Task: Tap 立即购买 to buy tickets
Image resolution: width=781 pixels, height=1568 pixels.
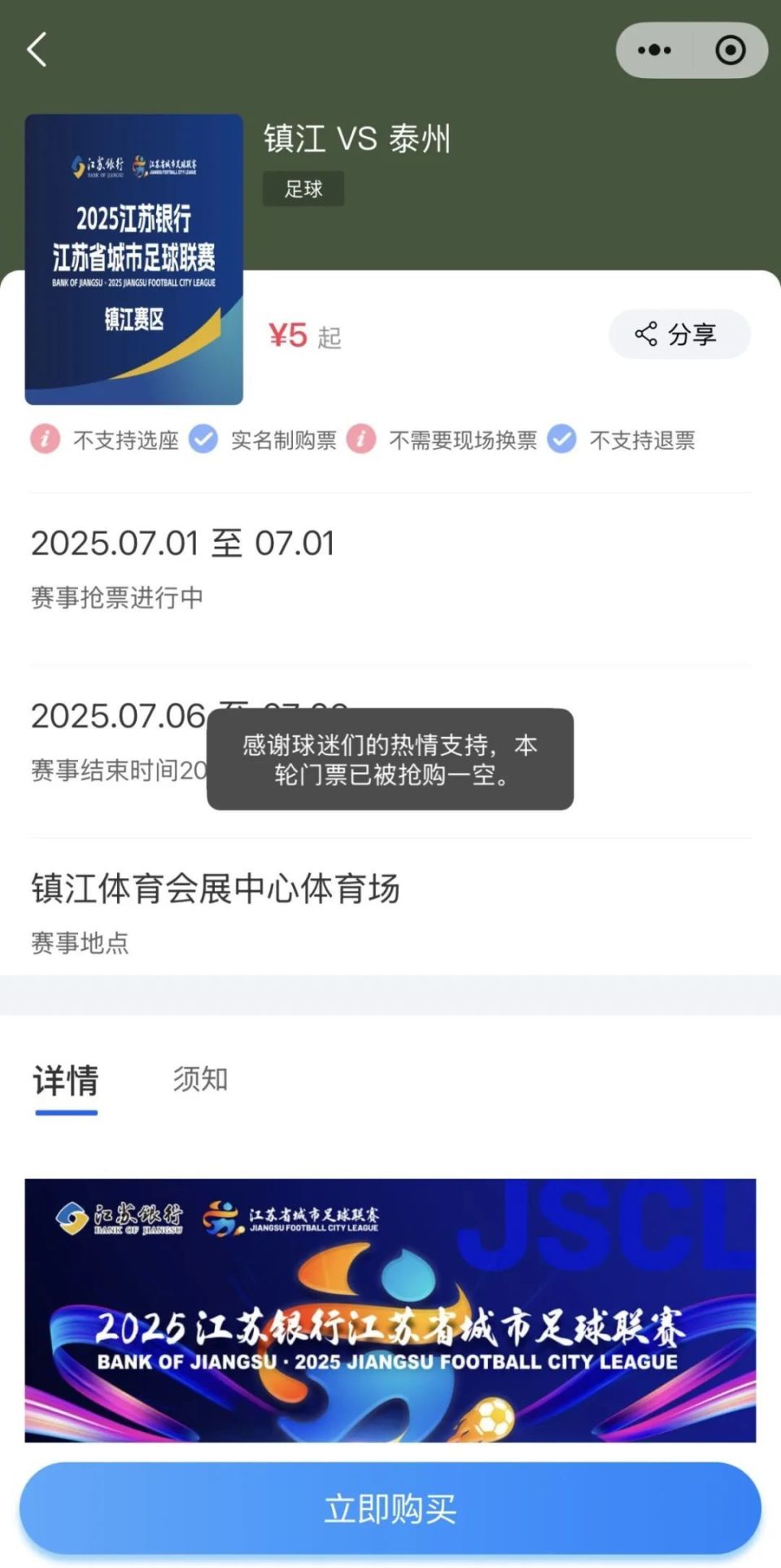Action: (x=390, y=1509)
